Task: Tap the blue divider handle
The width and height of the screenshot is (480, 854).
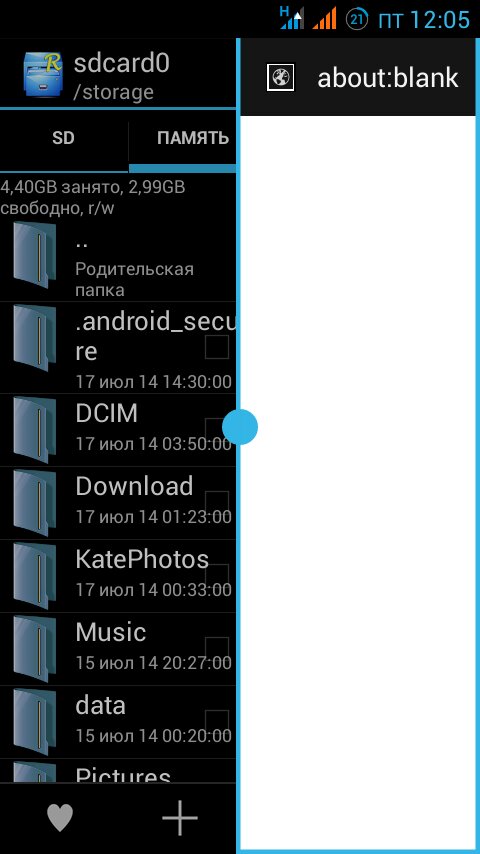Action: 240,427
